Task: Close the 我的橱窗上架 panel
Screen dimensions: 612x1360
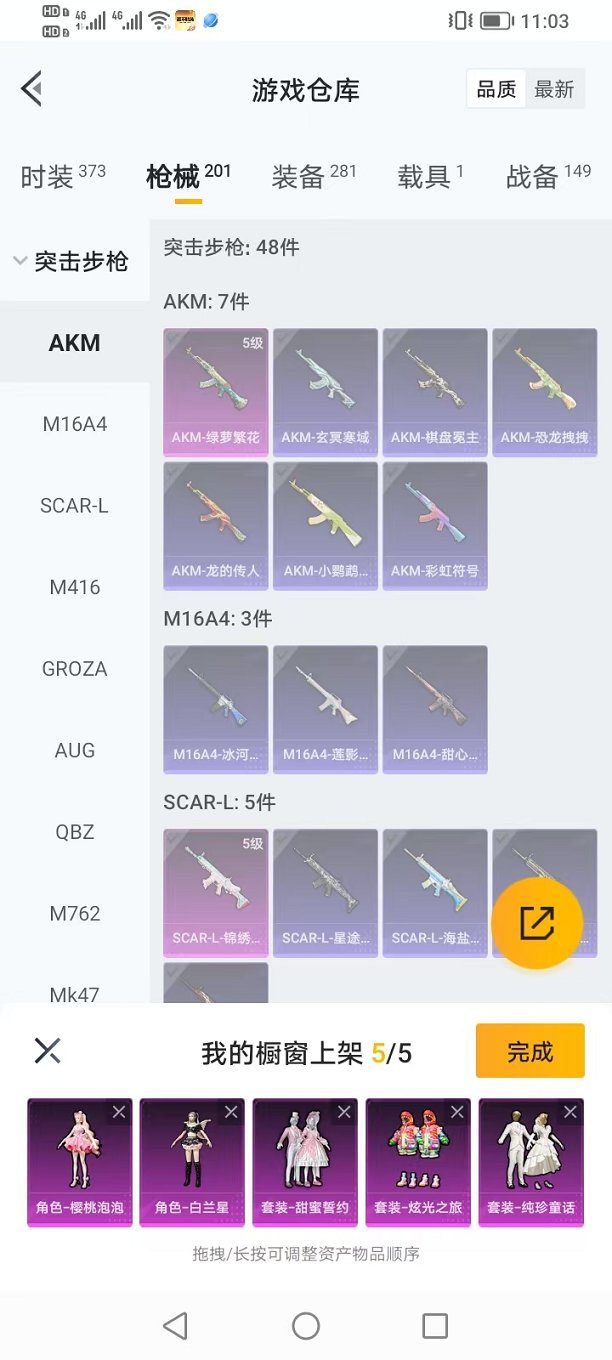Action: 47,1050
